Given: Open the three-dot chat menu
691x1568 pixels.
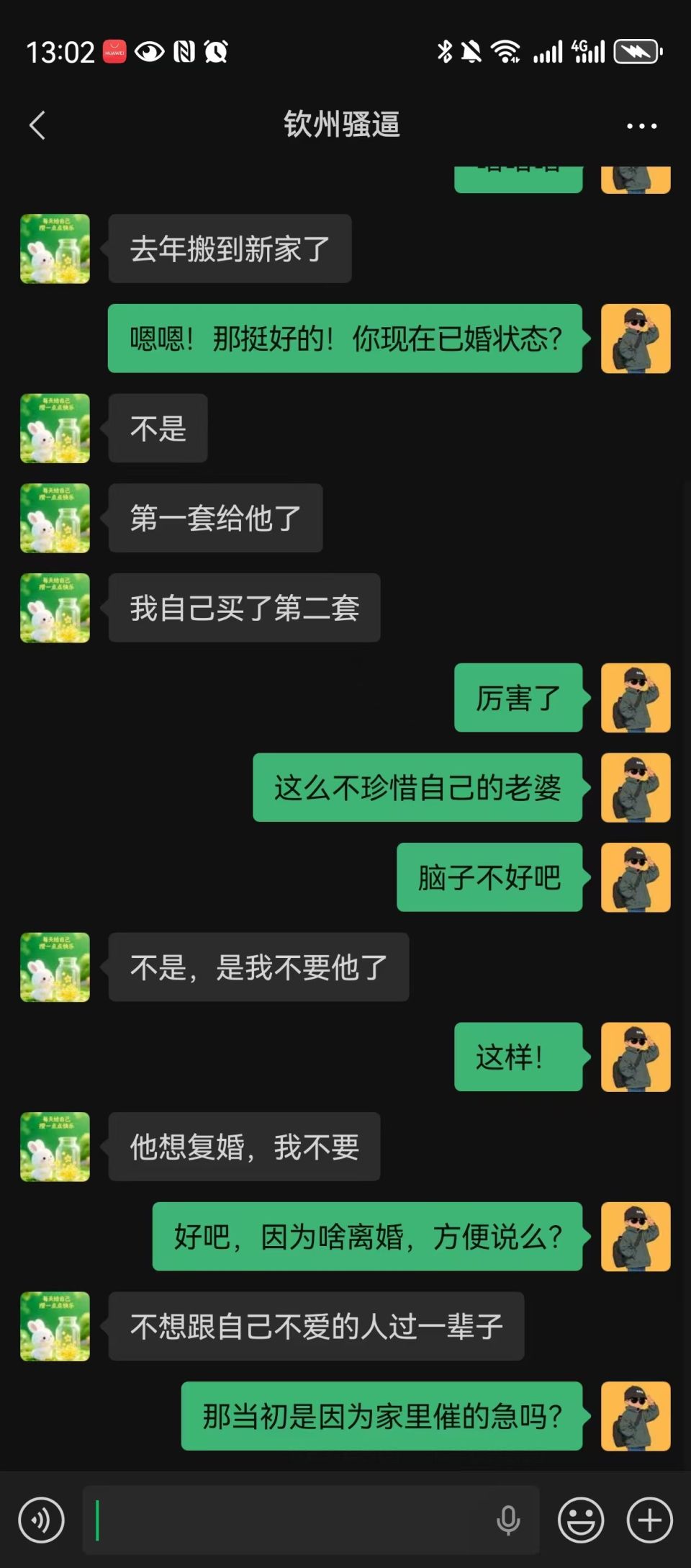Looking at the screenshot, I should click(641, 126).
